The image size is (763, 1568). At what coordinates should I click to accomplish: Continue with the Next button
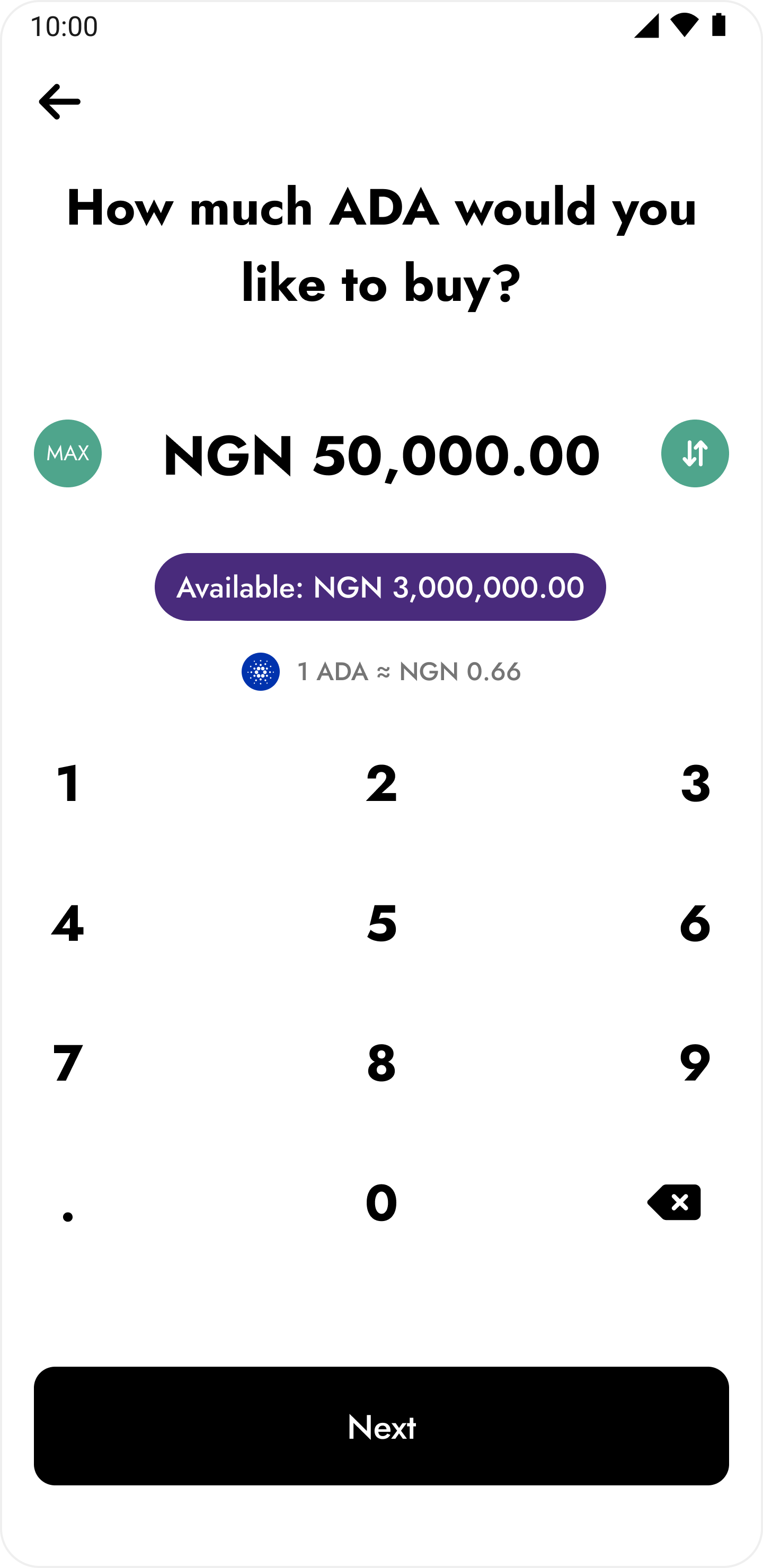click(x=381, y=1426)
